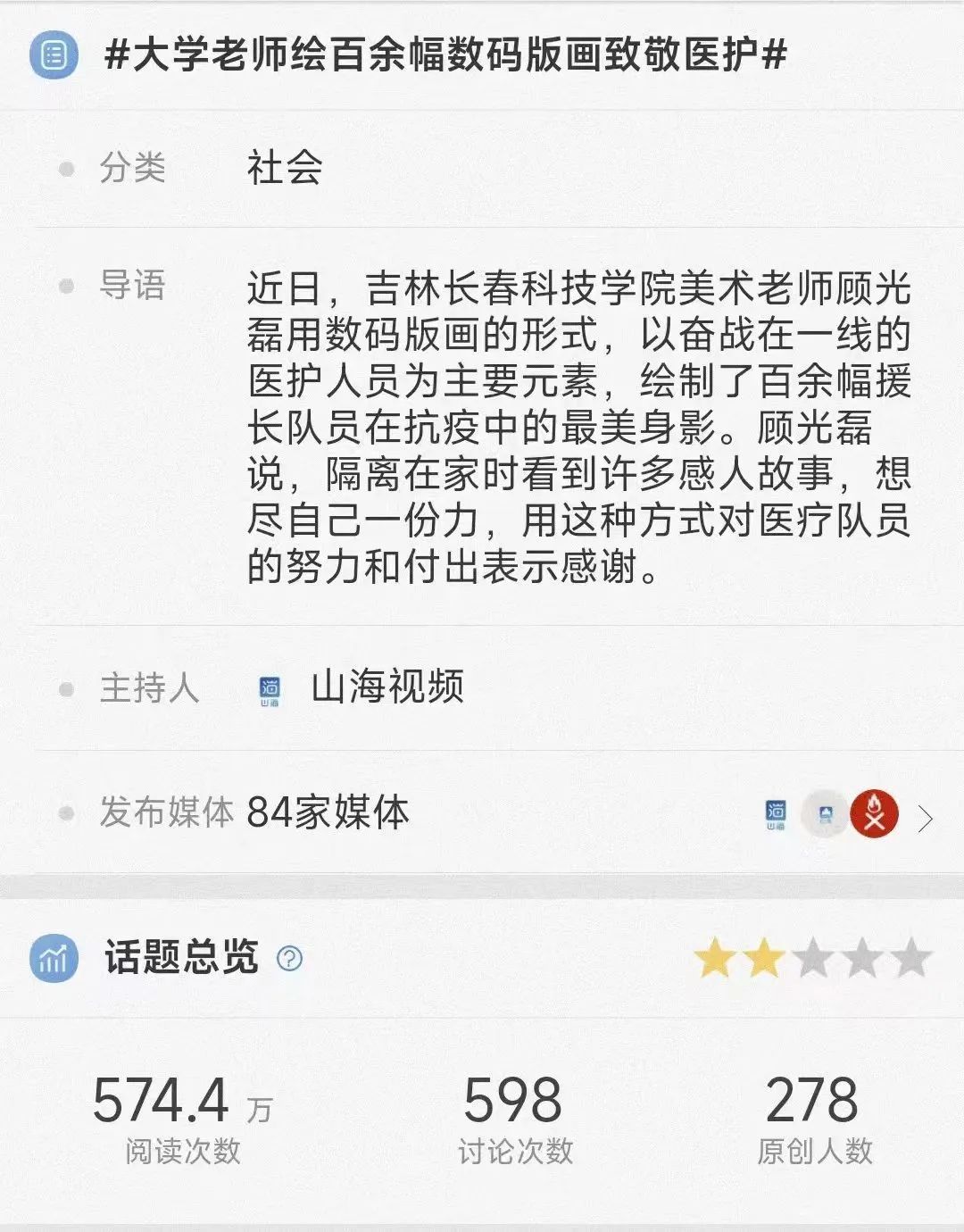Open the 84家媒体 publishing media list
The image size is (964, 1232).
point(925,817)
